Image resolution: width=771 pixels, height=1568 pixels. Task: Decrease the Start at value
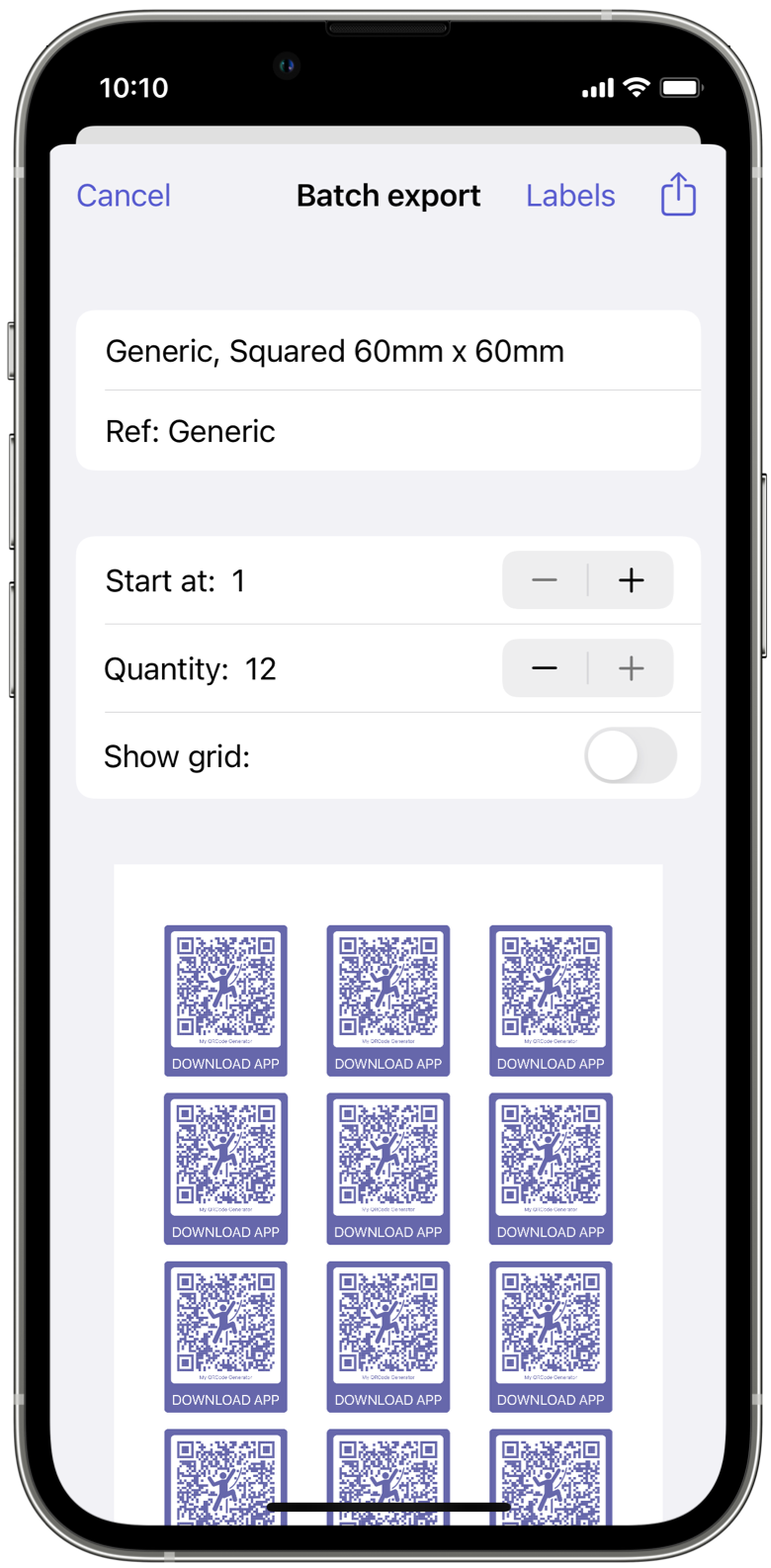click(545, 580)
